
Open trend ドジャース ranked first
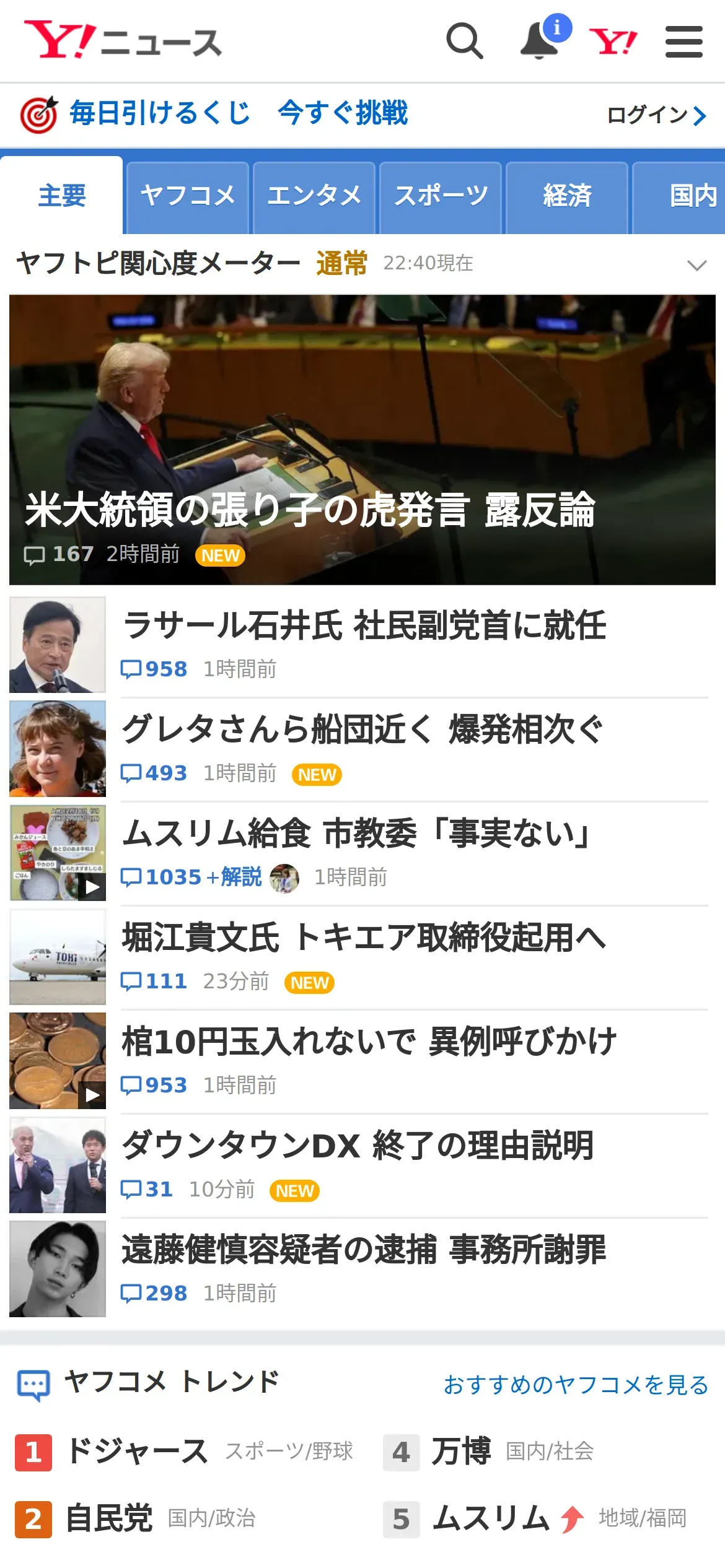(136, 1452)
